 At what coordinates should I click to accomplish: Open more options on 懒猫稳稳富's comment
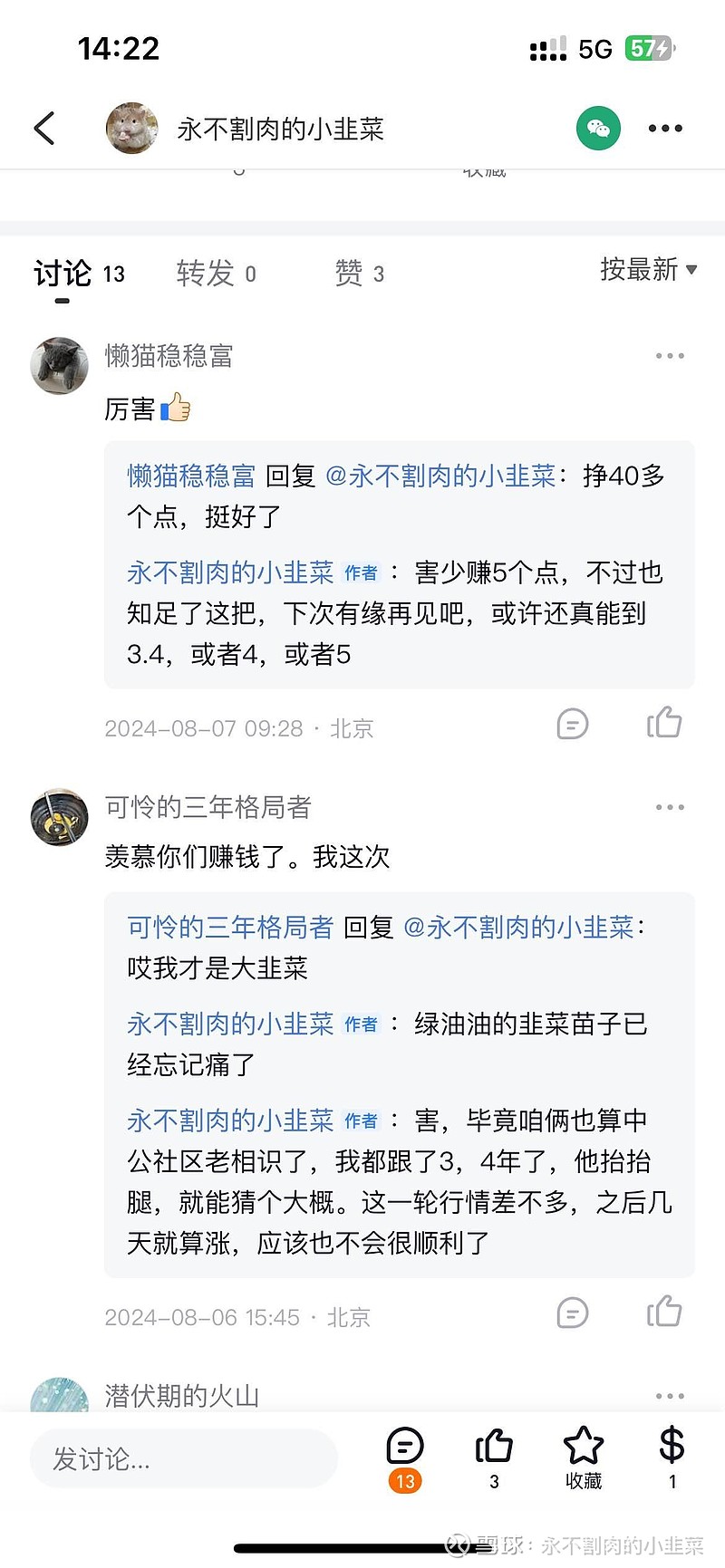(670, 356)
